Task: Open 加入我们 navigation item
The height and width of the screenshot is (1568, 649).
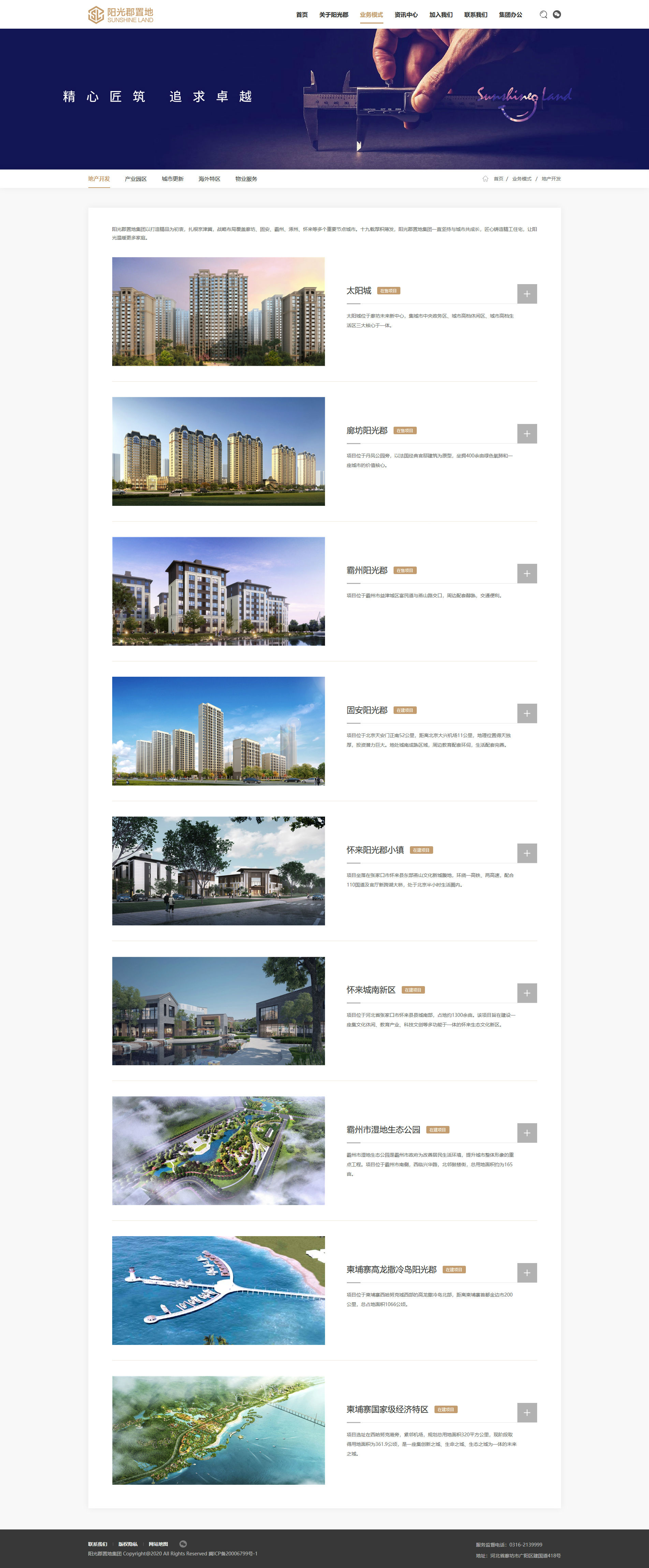Action: [441, 15]
